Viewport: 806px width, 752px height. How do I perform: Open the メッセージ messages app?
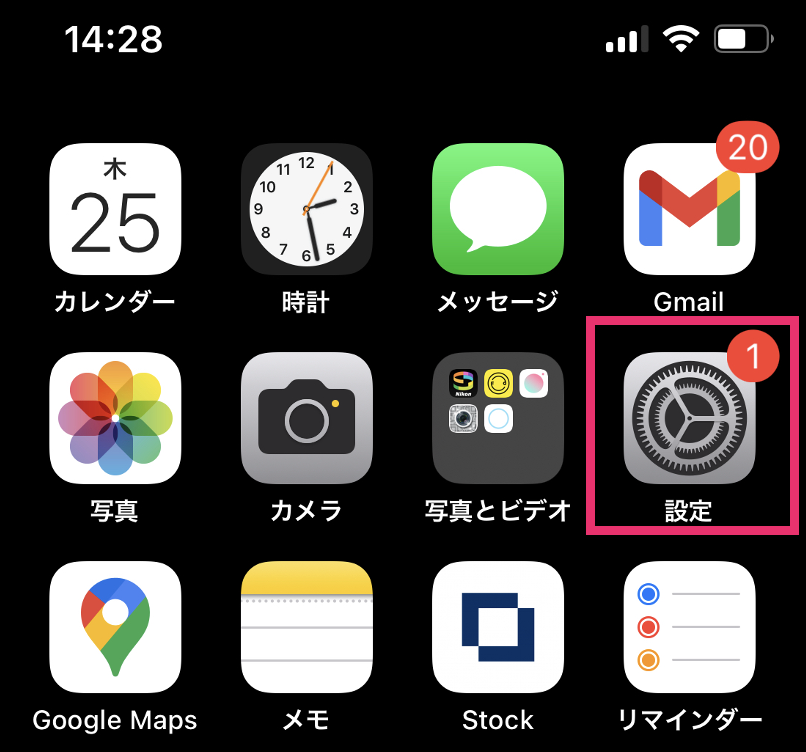497,209
